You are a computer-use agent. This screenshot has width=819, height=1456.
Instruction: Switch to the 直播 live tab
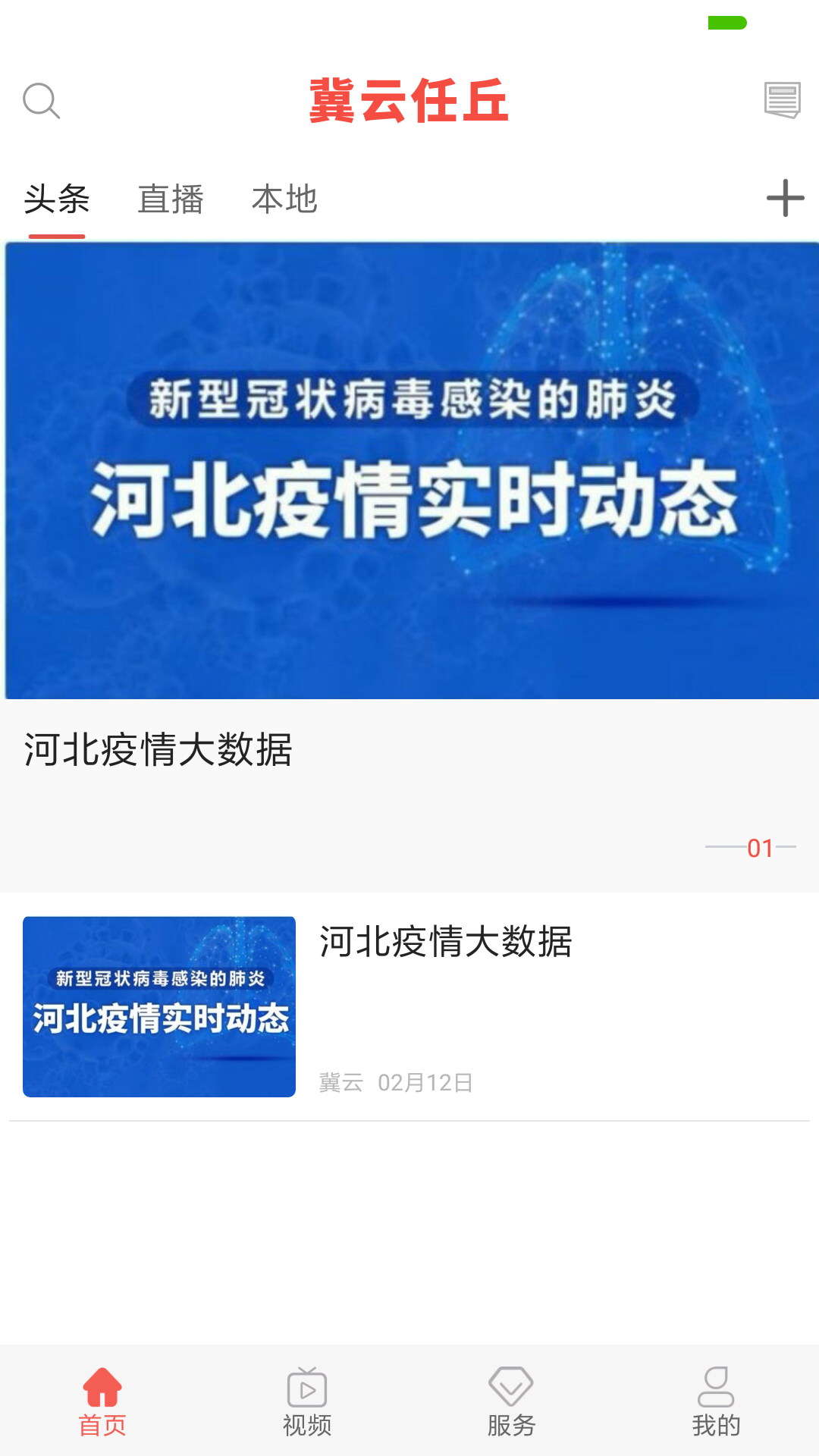pyautogui.click(x=171, y=199)
